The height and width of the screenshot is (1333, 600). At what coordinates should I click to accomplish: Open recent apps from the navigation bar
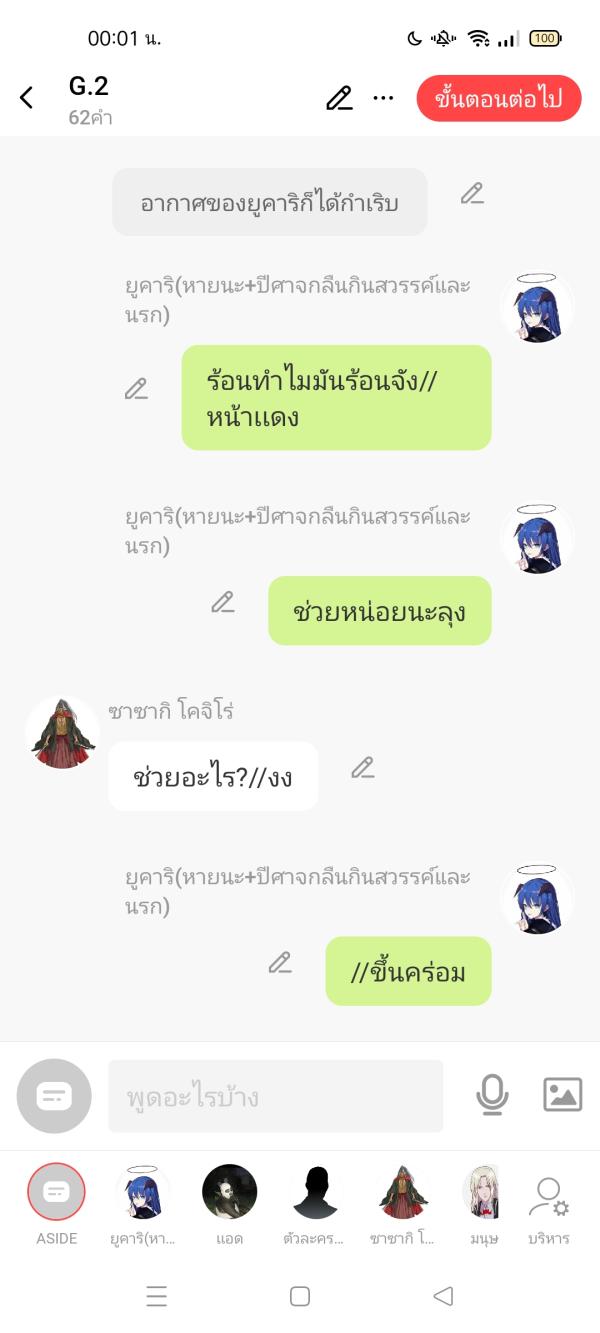(157, 1297)
